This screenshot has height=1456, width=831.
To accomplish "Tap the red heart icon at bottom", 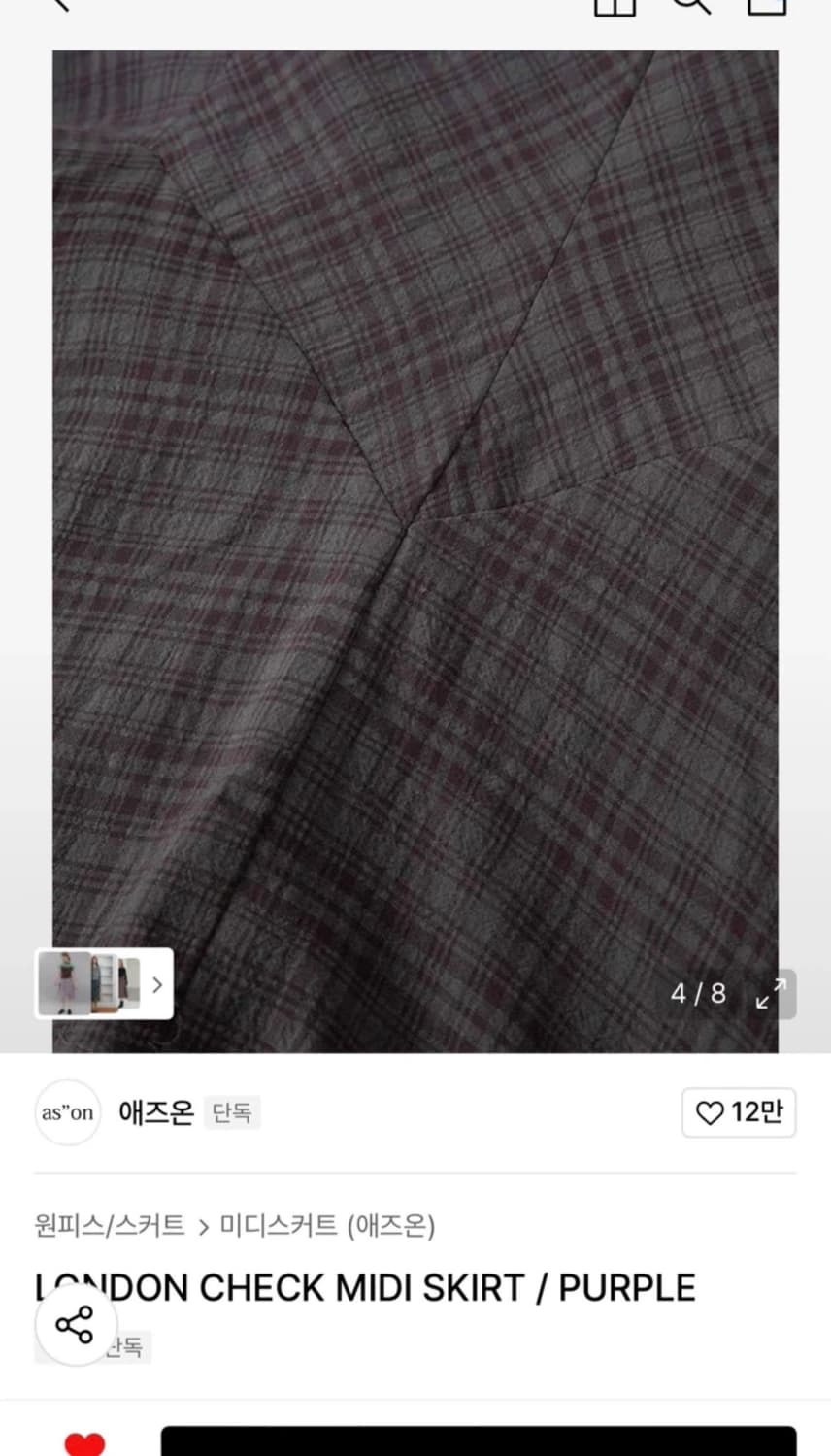I will pyautogui.click(x=85, y=1446).
